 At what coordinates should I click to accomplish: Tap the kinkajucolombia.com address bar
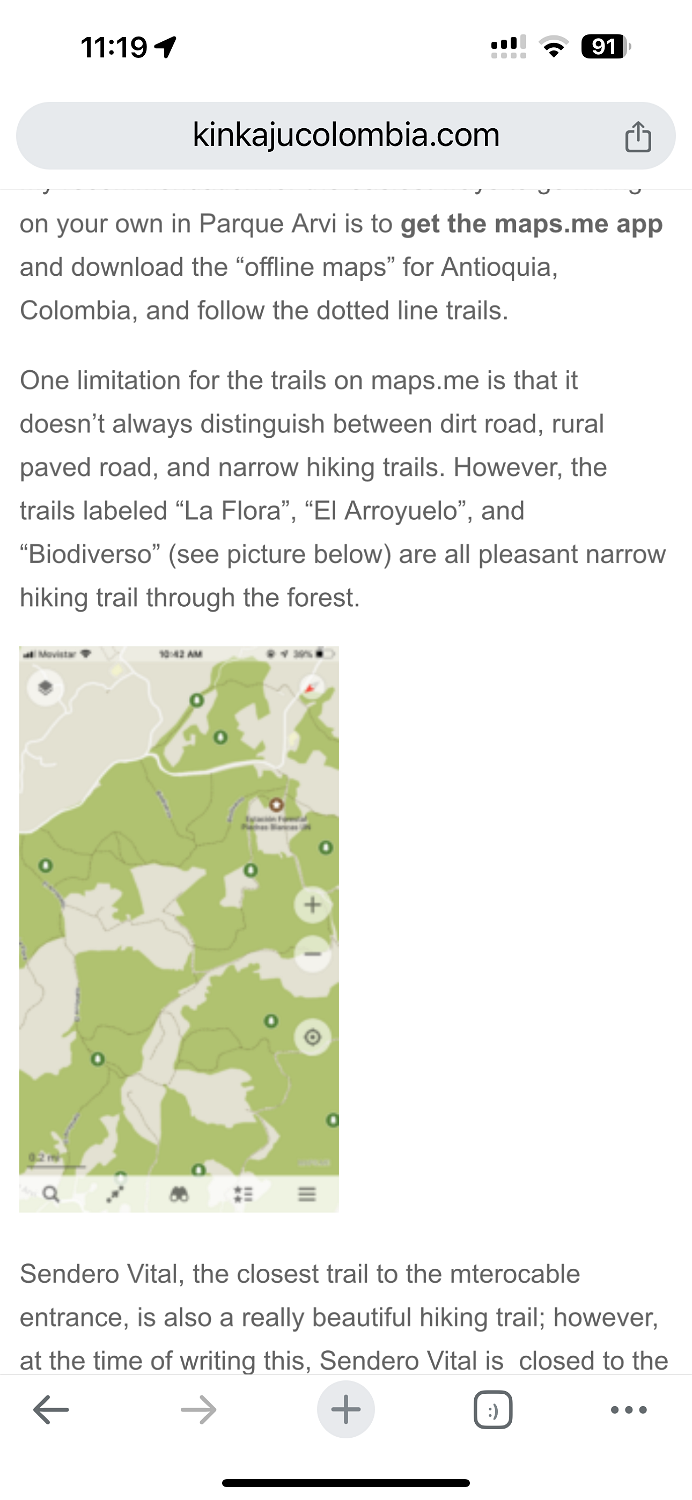[x=345, y=136]
